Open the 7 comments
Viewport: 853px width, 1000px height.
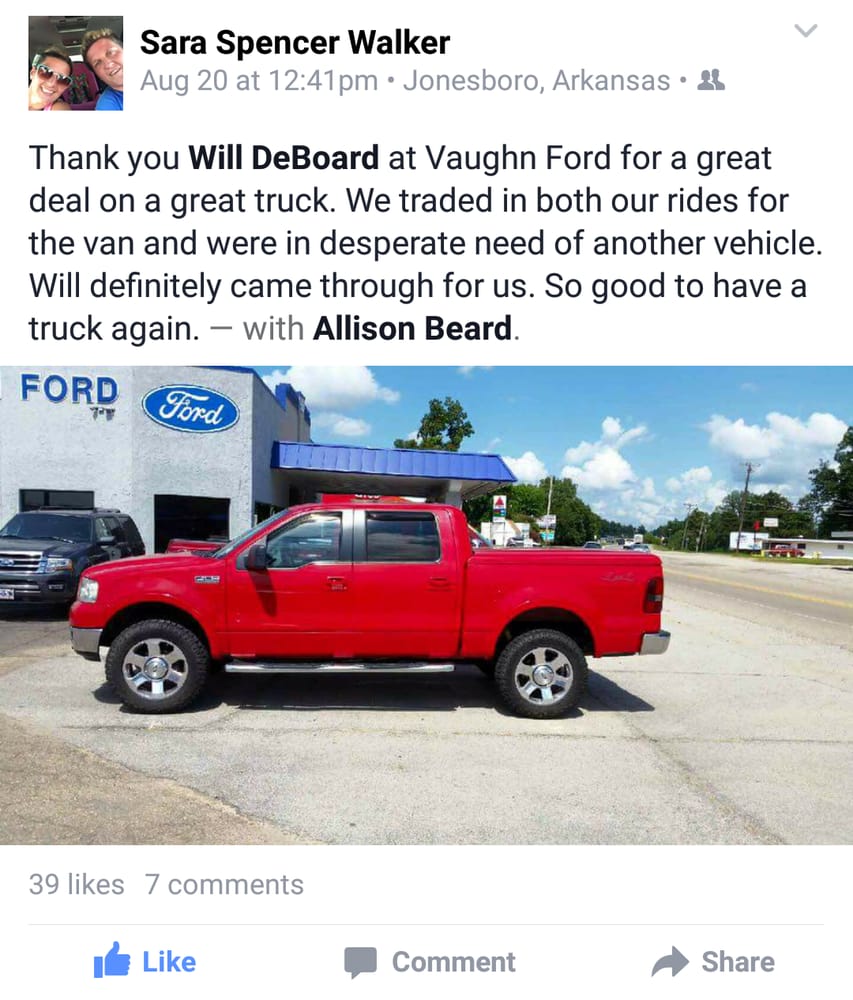224,885
